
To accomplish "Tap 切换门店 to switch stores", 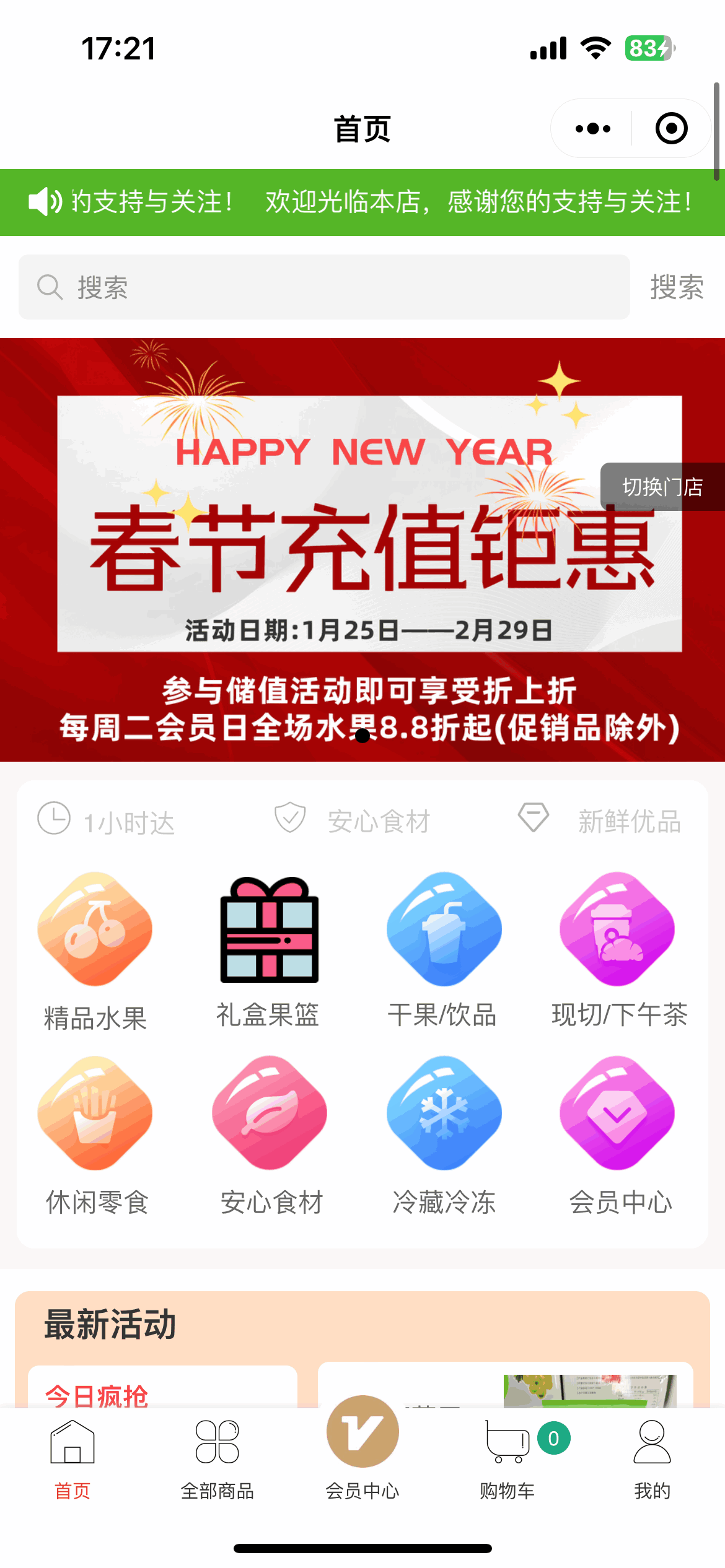I will (662, 487).
